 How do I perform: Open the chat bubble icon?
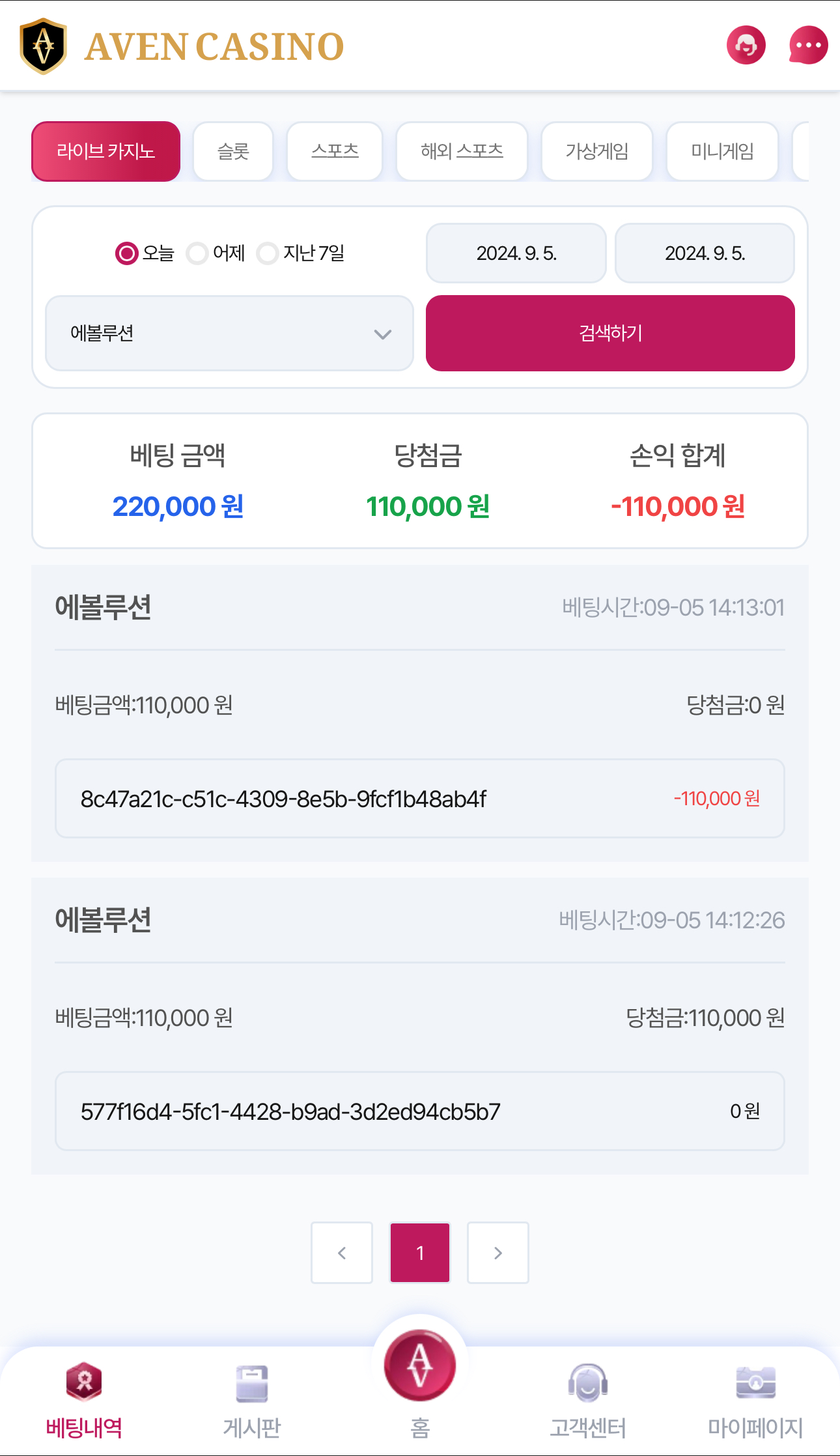(x=808, y=46)
